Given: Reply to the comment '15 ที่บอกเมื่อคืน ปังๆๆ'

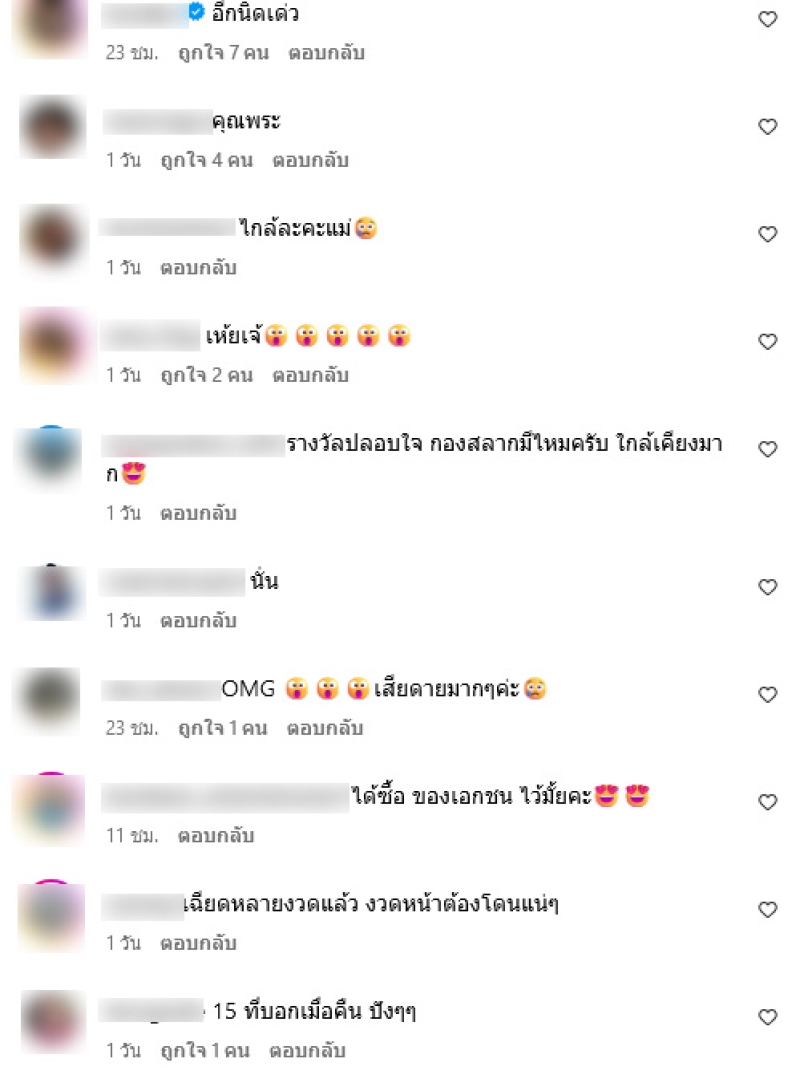Looking at the screenshot, I should click(309, 1051).
